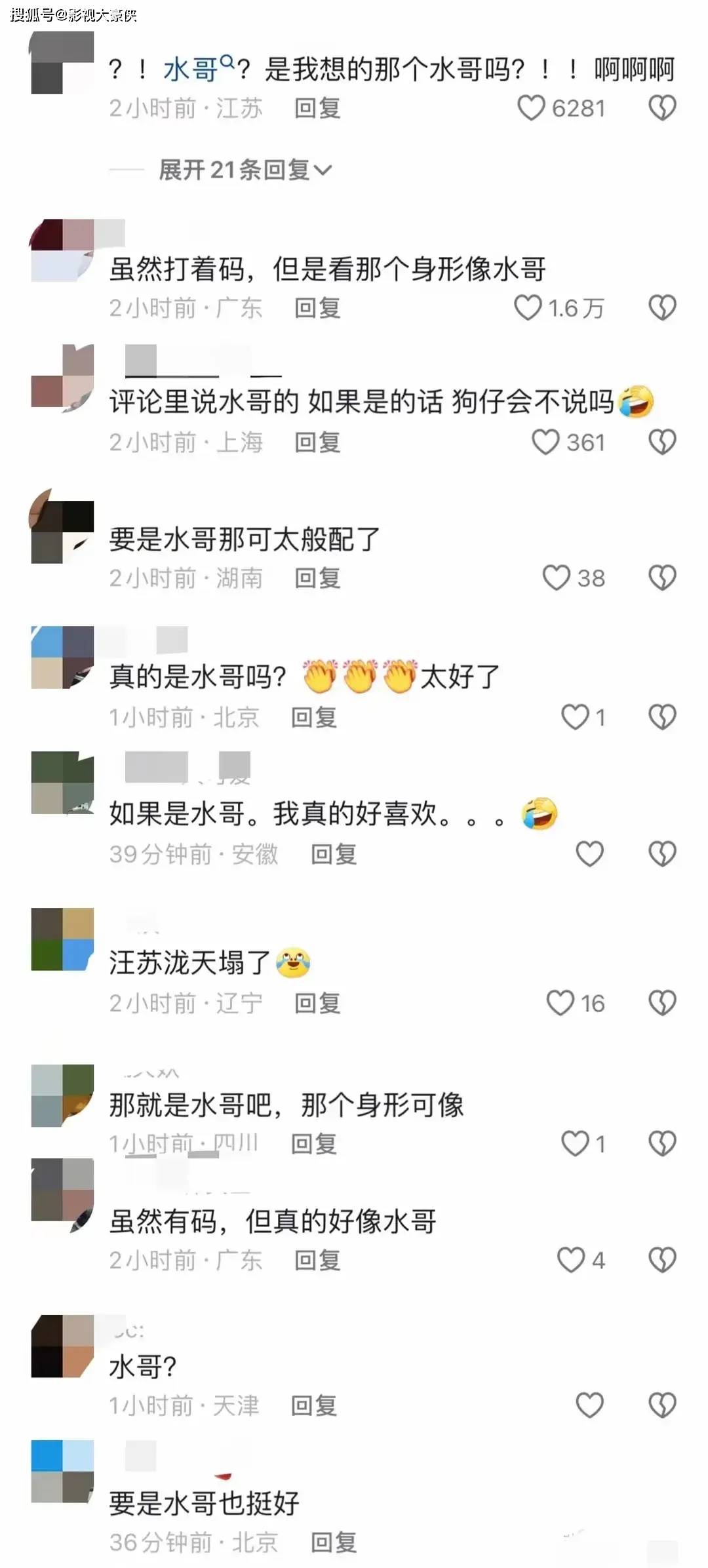The image size is (708, 1568).
Task: Like the 湖南 comment with 38 likes
Action: coord(557,578)
